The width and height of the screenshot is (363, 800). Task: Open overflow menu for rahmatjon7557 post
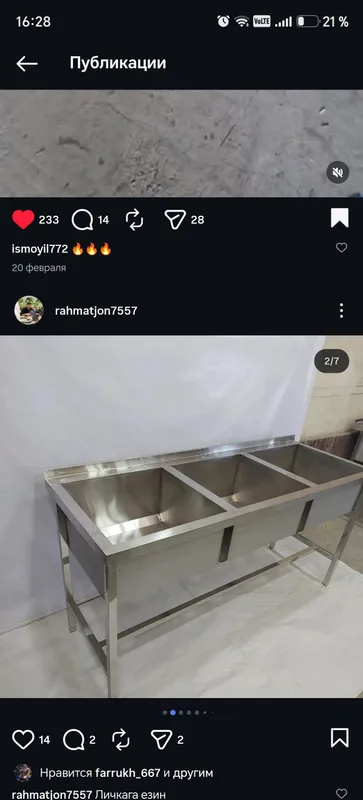[x=341, y=311]
